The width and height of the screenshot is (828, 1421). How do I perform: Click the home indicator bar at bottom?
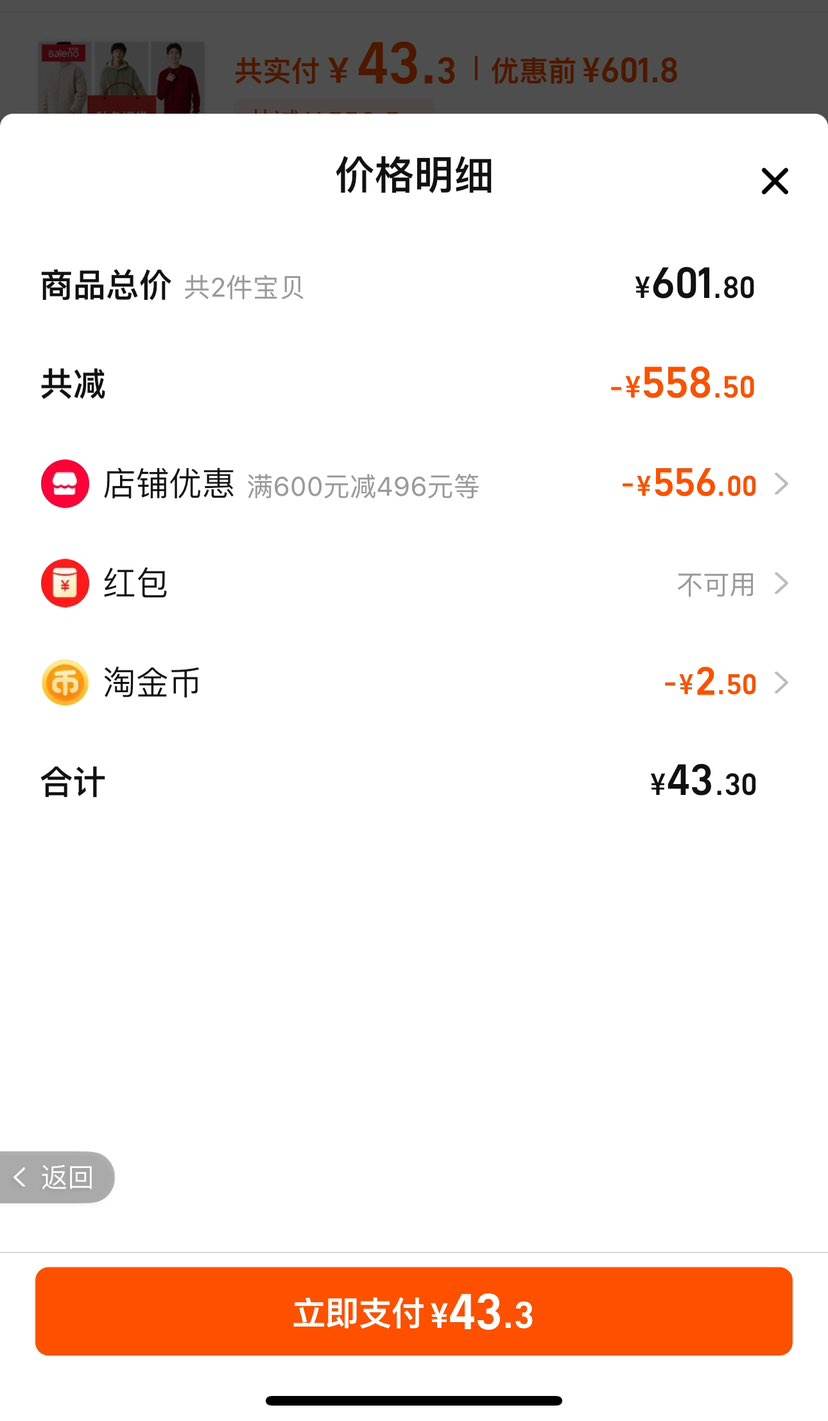tap(414, 1400)
